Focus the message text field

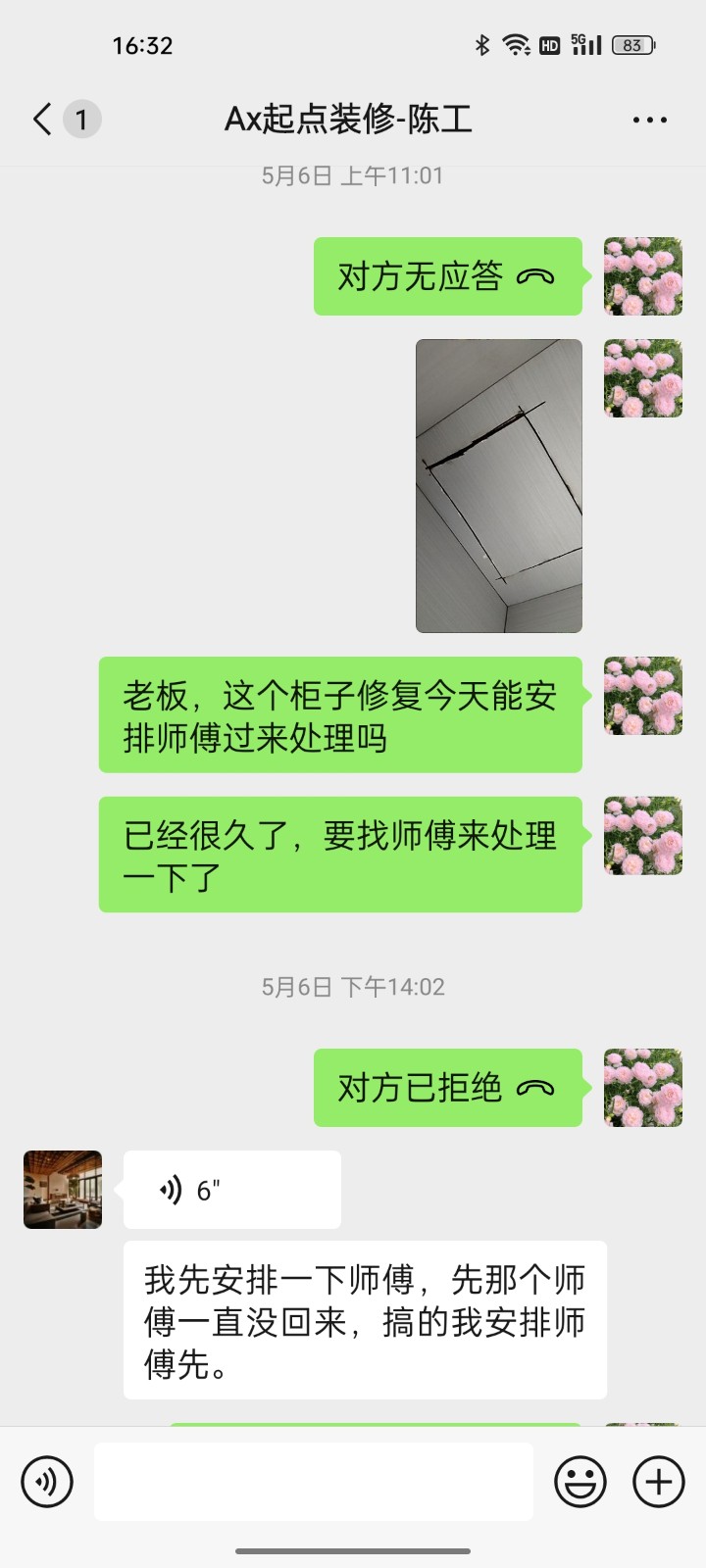[314, 1482]
